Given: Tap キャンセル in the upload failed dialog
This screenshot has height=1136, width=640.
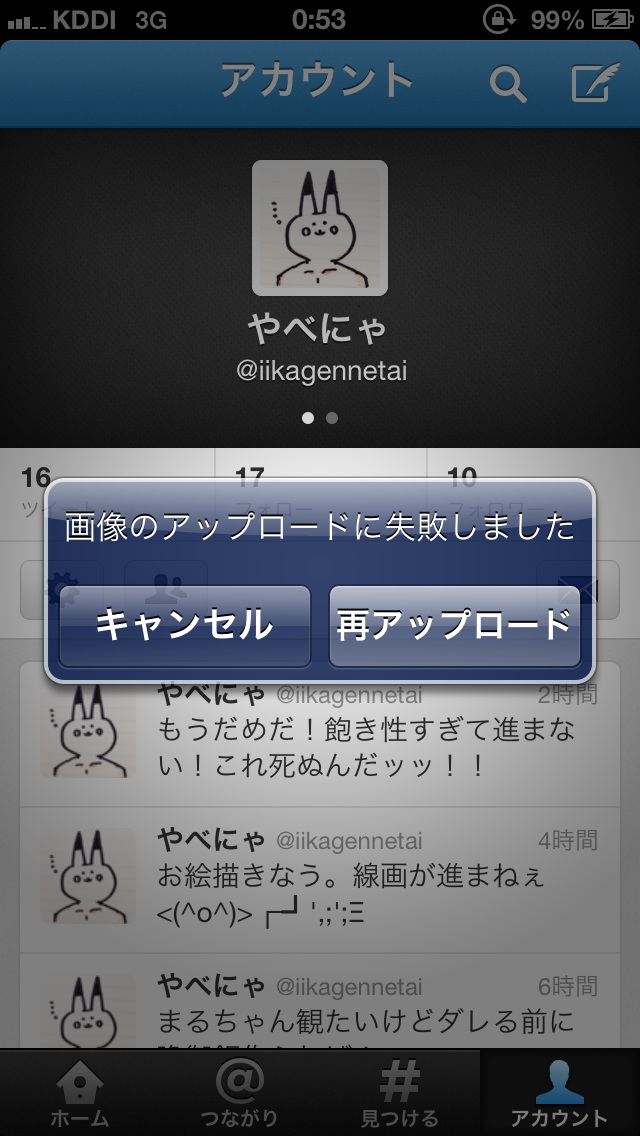Looking at the screenshot, I should [x=184, y=625].
